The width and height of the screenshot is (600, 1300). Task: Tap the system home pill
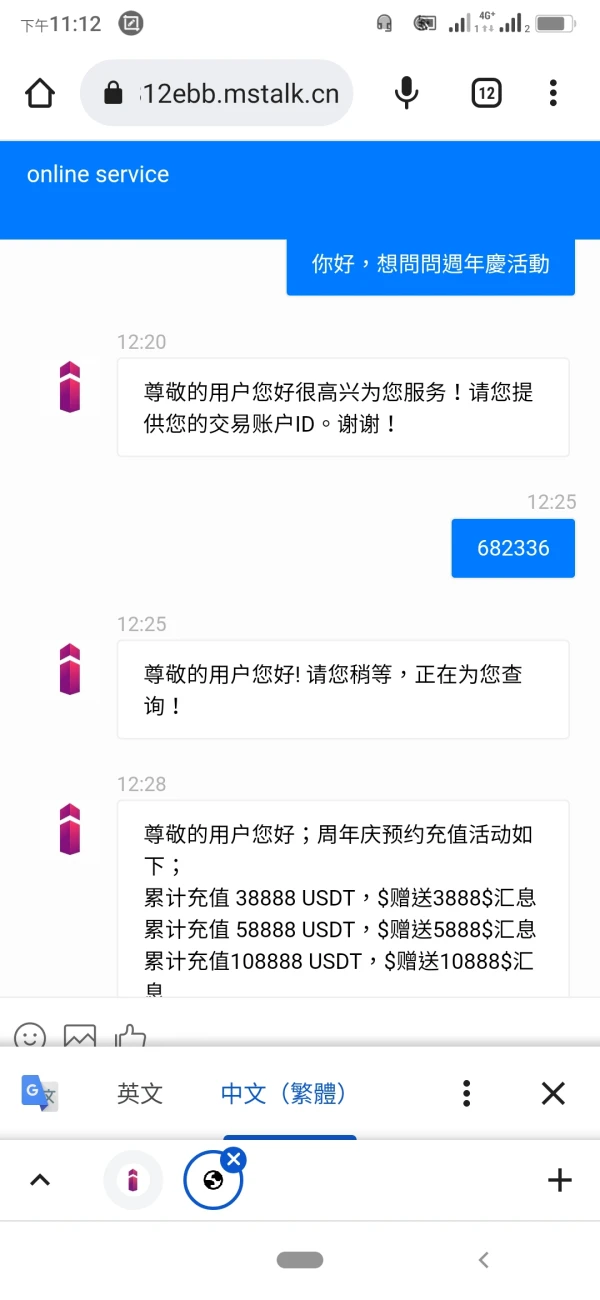pyautogui.click(x=300, y=1260)
